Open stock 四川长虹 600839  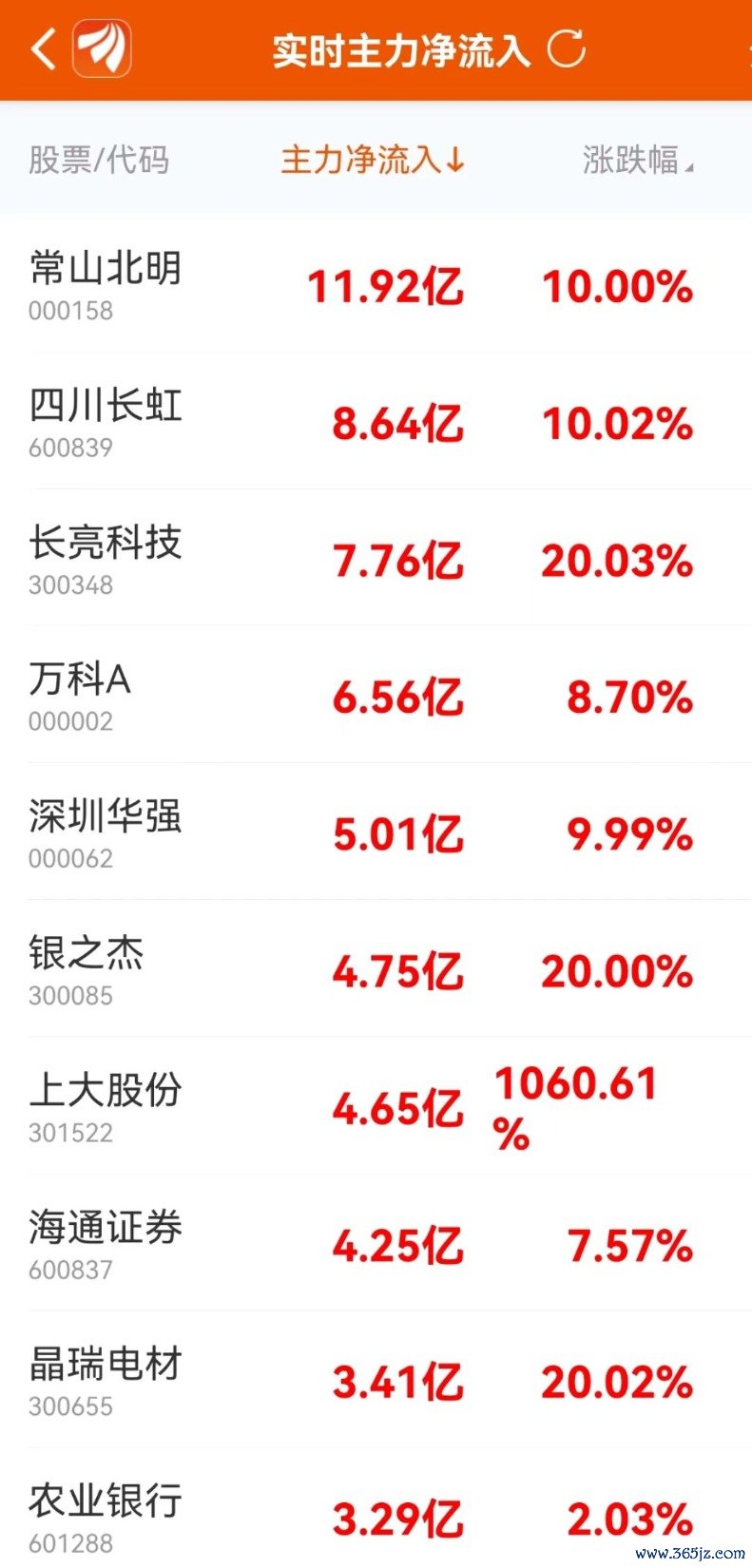click(x=376, y=421)
